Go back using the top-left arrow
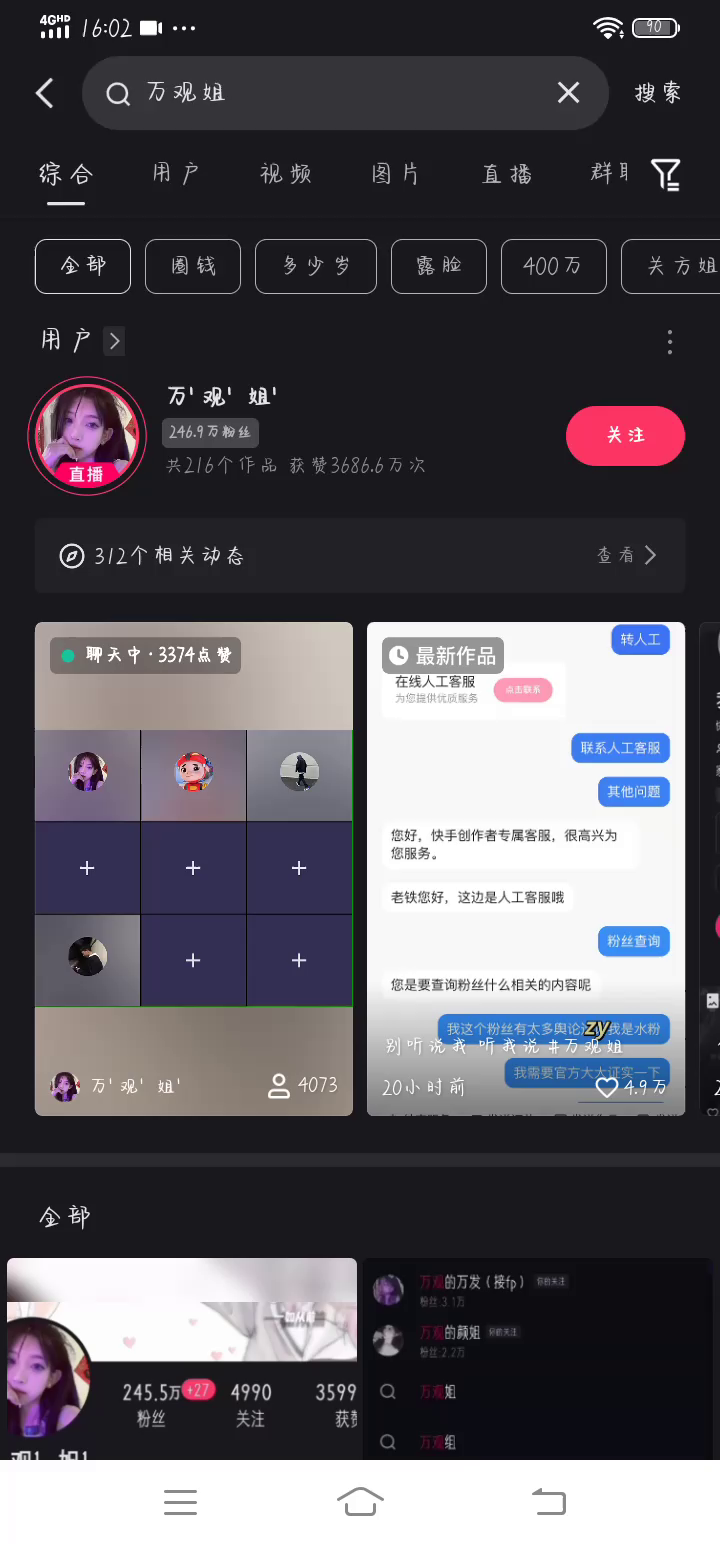720x1544 pixels. point(45,93)
